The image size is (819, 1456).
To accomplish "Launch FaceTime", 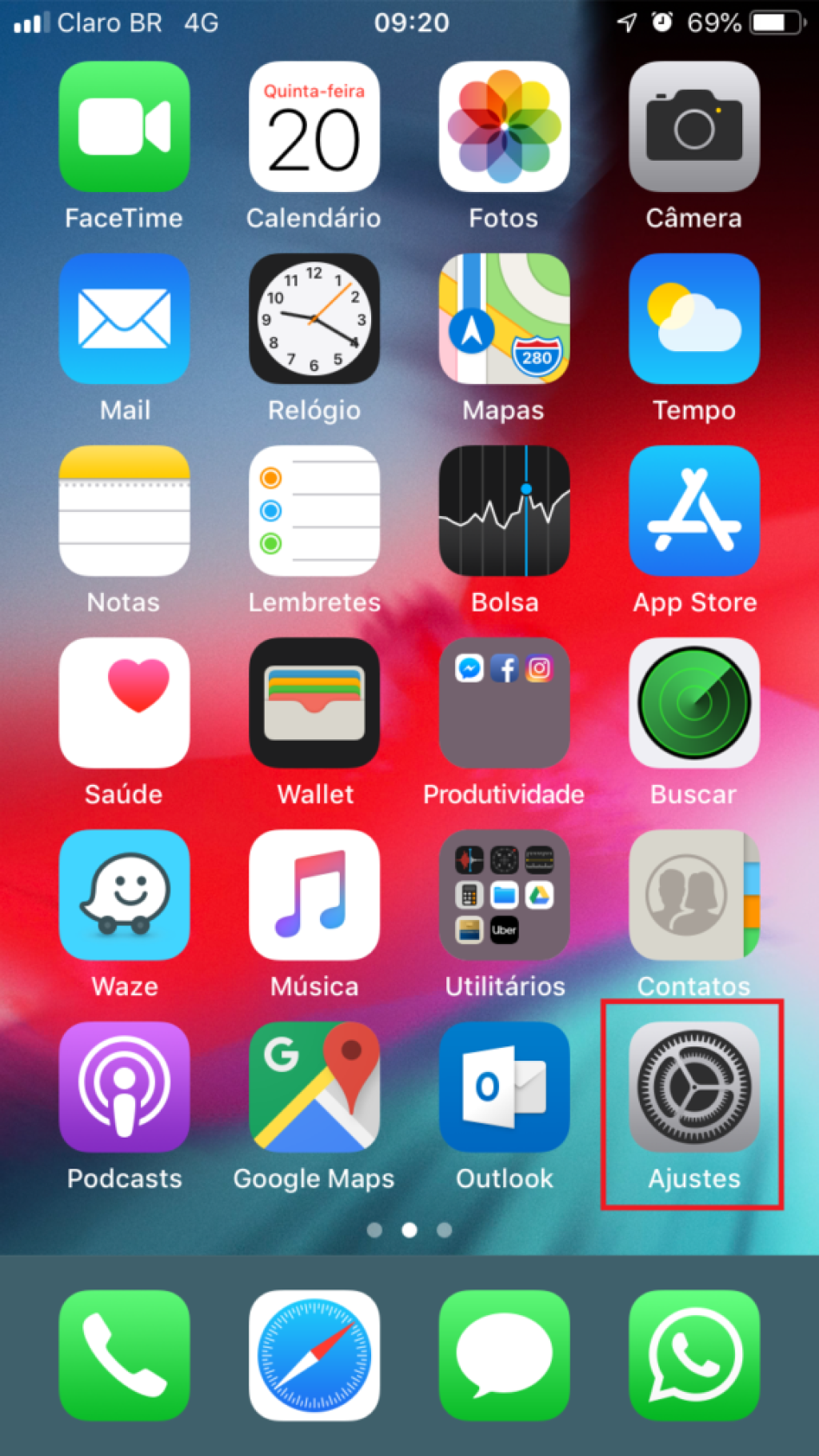I will [124, 126].
